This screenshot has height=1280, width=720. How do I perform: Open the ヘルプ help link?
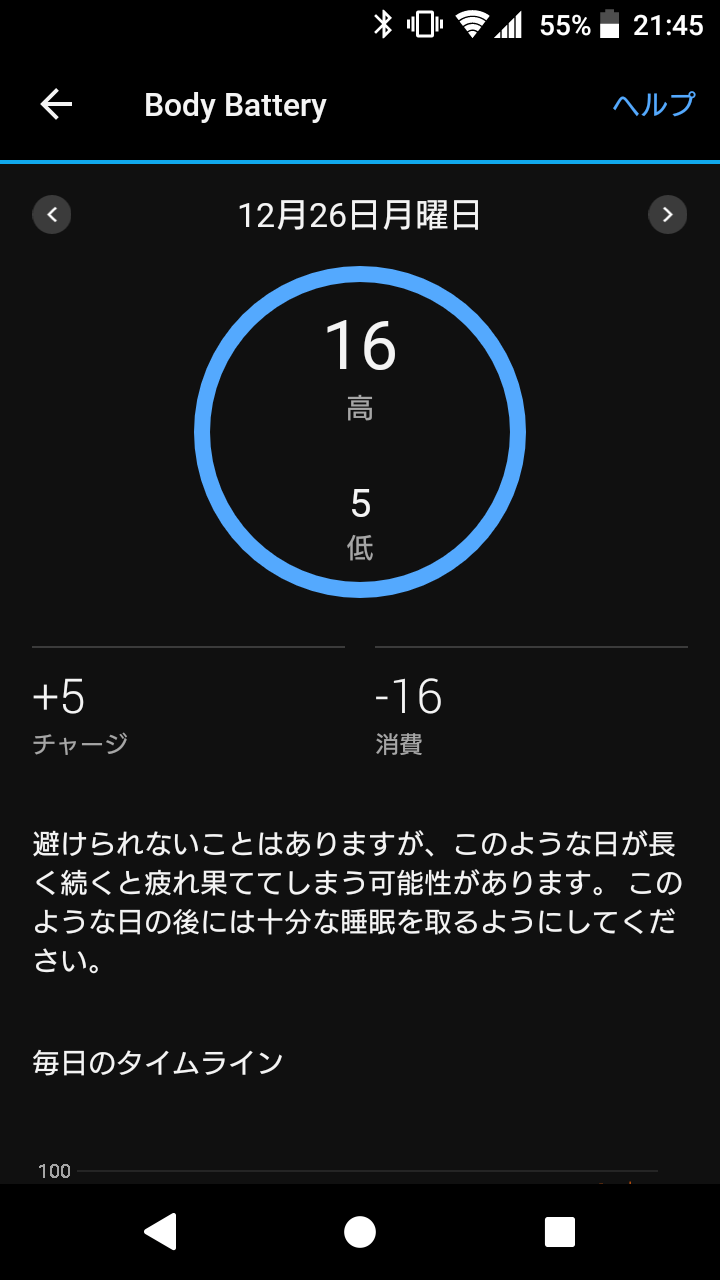[653, 104]
